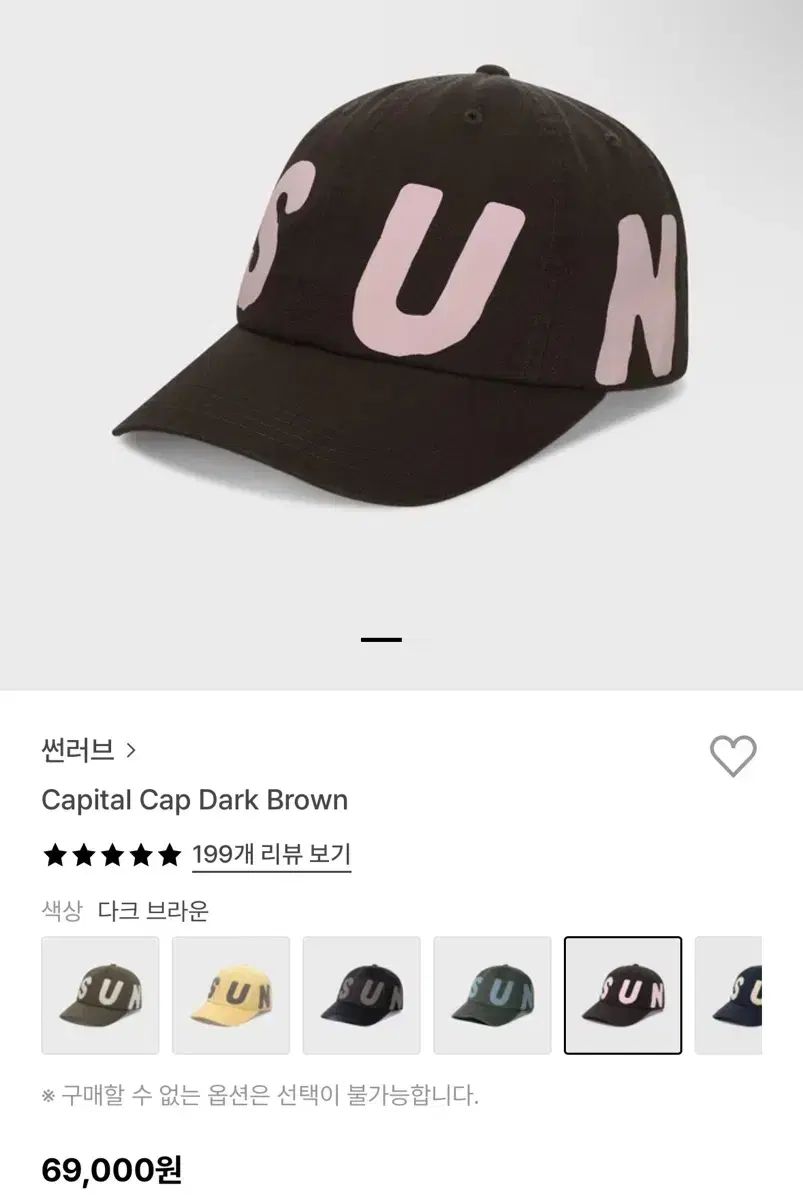Open the 썬러브 brand page
803x1200 pixels.
tap(88, 749)
